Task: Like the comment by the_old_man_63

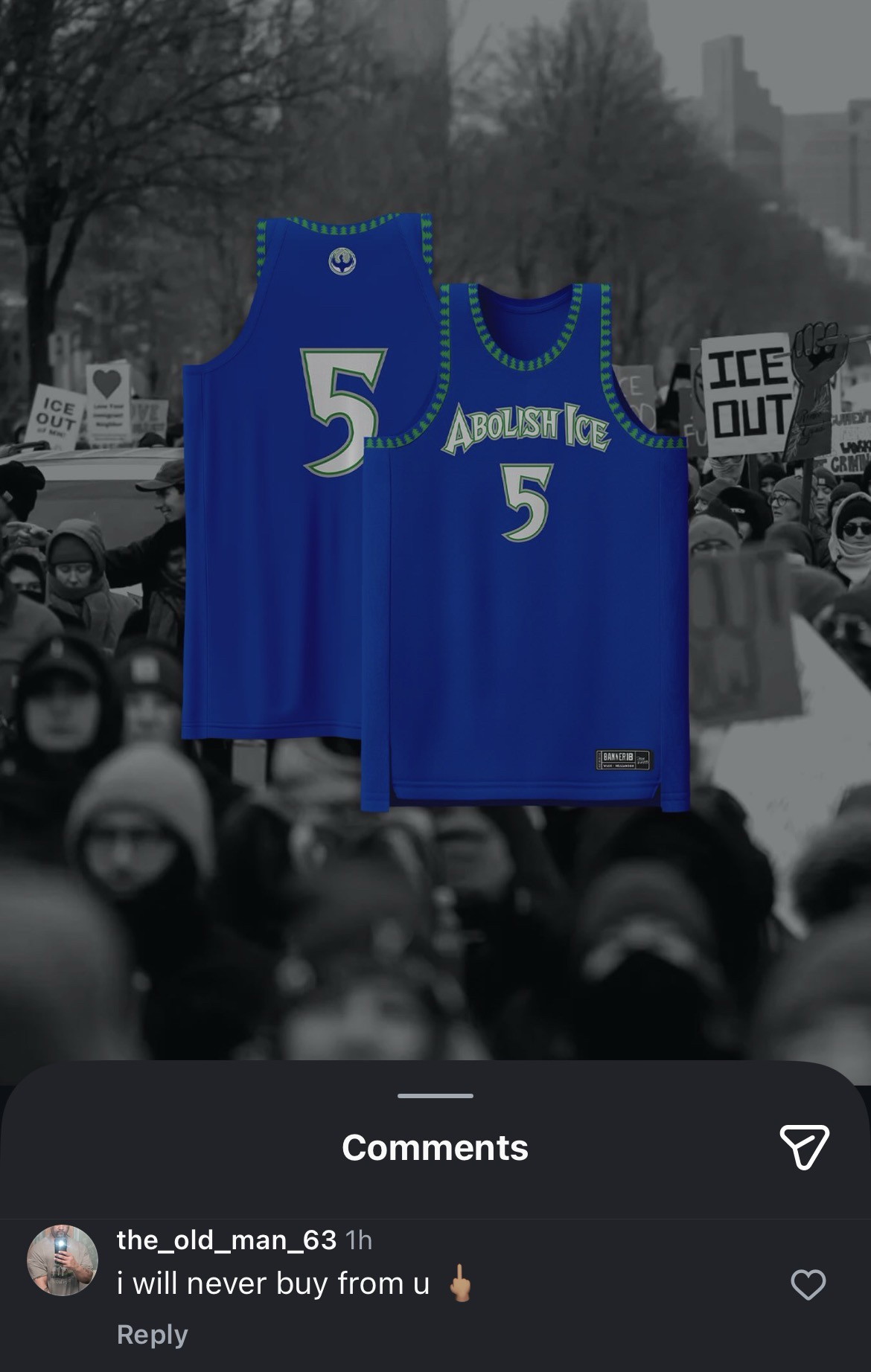Action: tap(808, 1285)
